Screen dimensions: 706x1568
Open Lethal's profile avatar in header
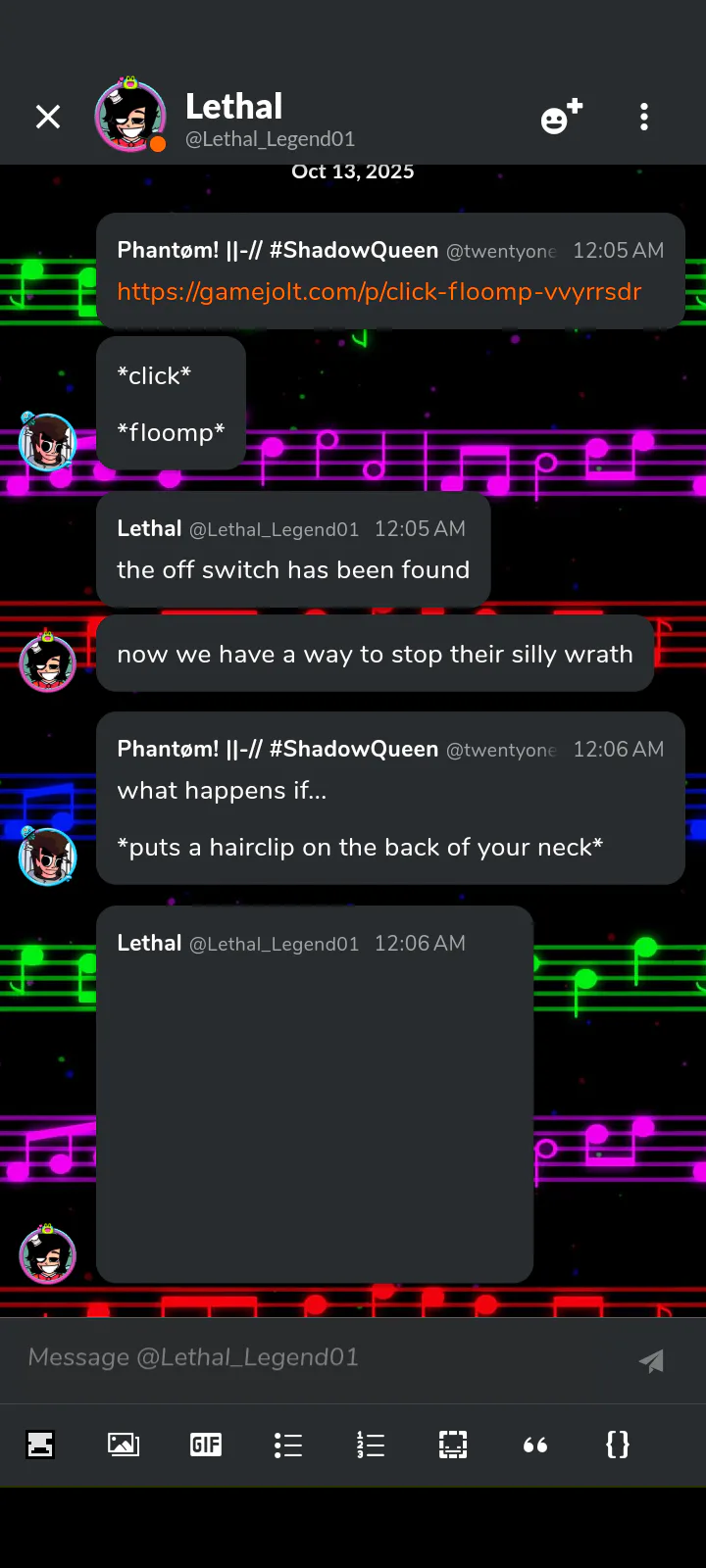(129, 117)
